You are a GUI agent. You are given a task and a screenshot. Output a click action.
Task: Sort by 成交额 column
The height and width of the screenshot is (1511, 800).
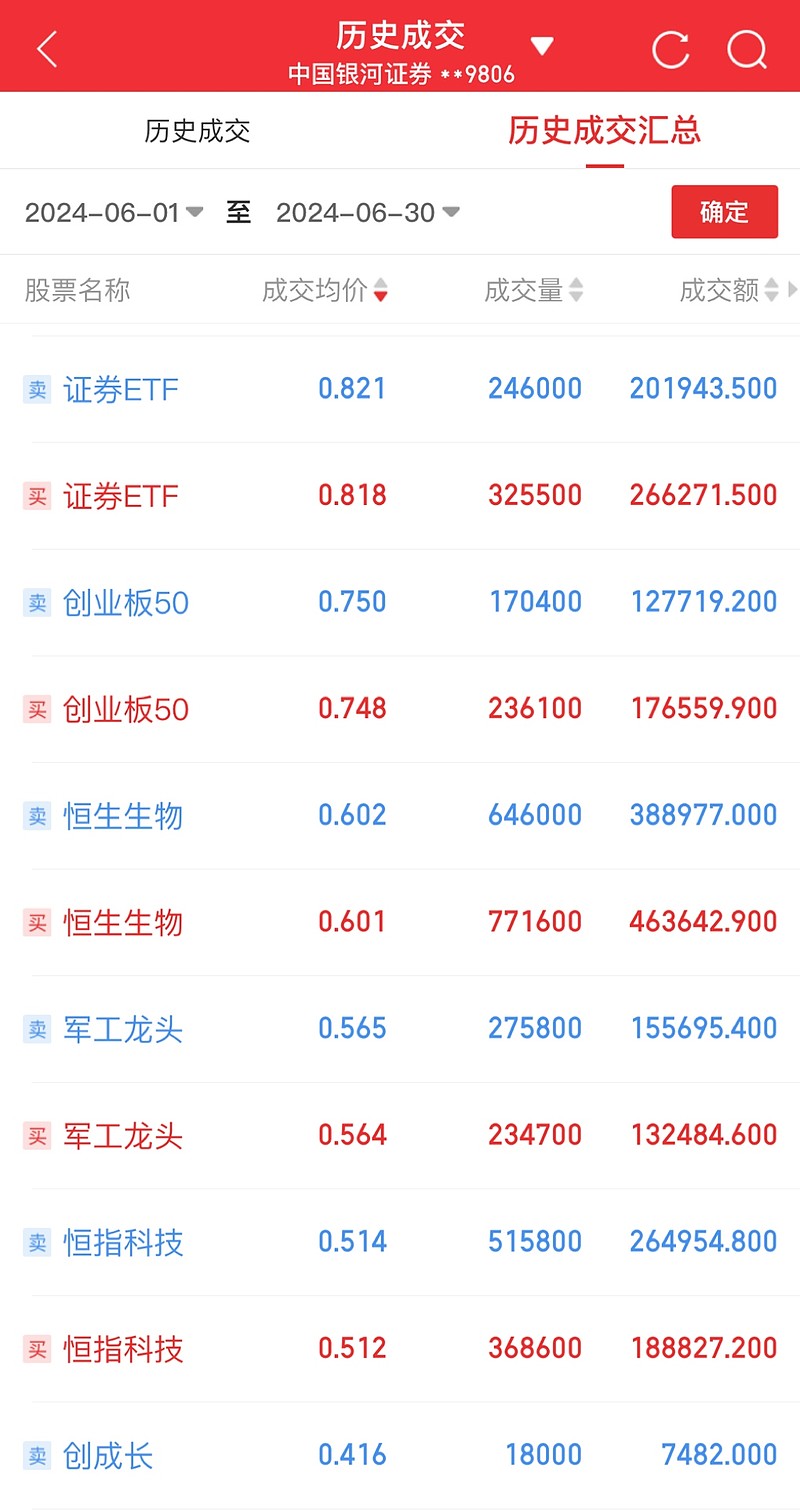729,291
